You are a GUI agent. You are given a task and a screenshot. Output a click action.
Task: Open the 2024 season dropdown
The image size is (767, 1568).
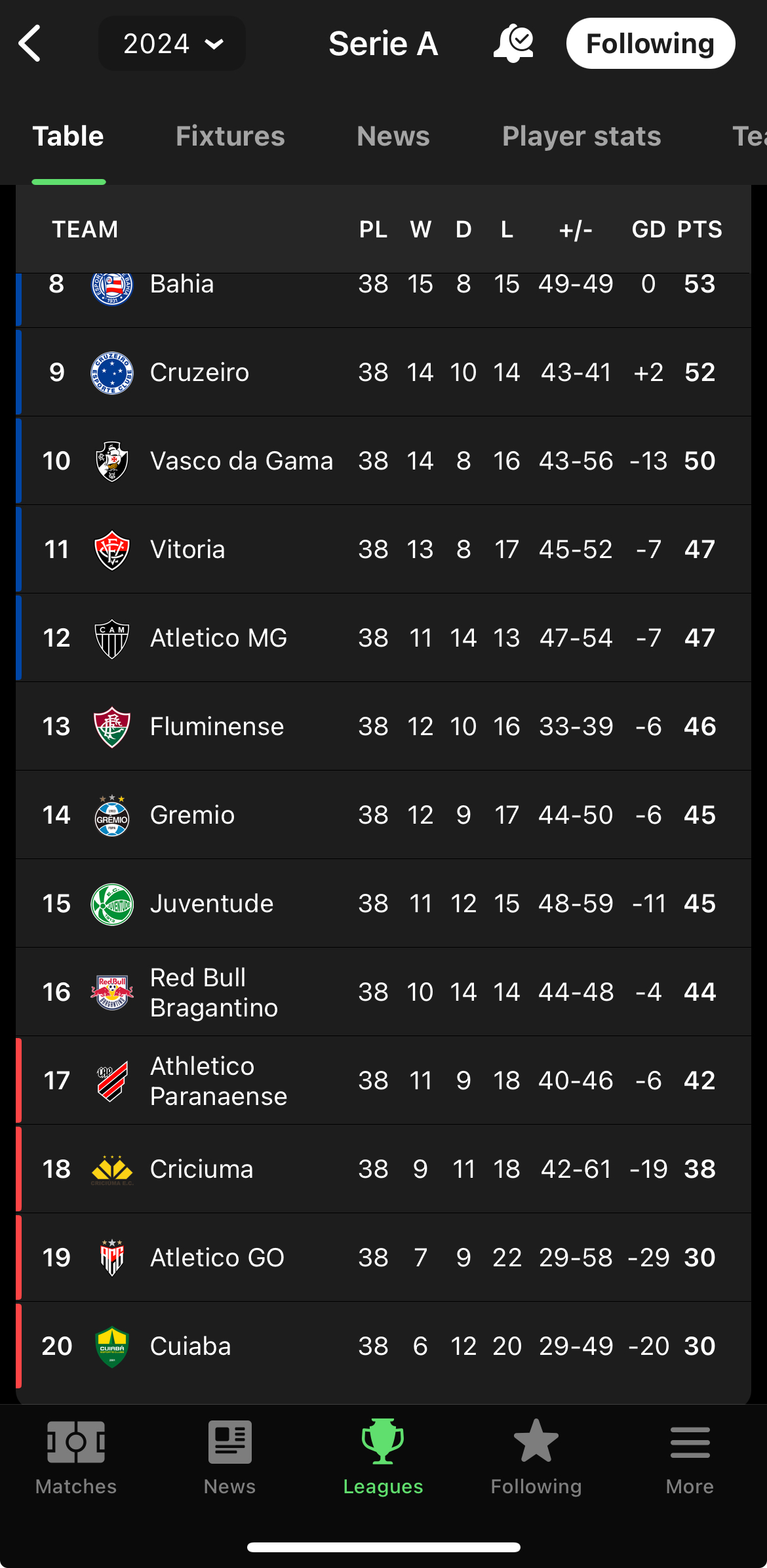pyautogui.click(x=172, y=44)
